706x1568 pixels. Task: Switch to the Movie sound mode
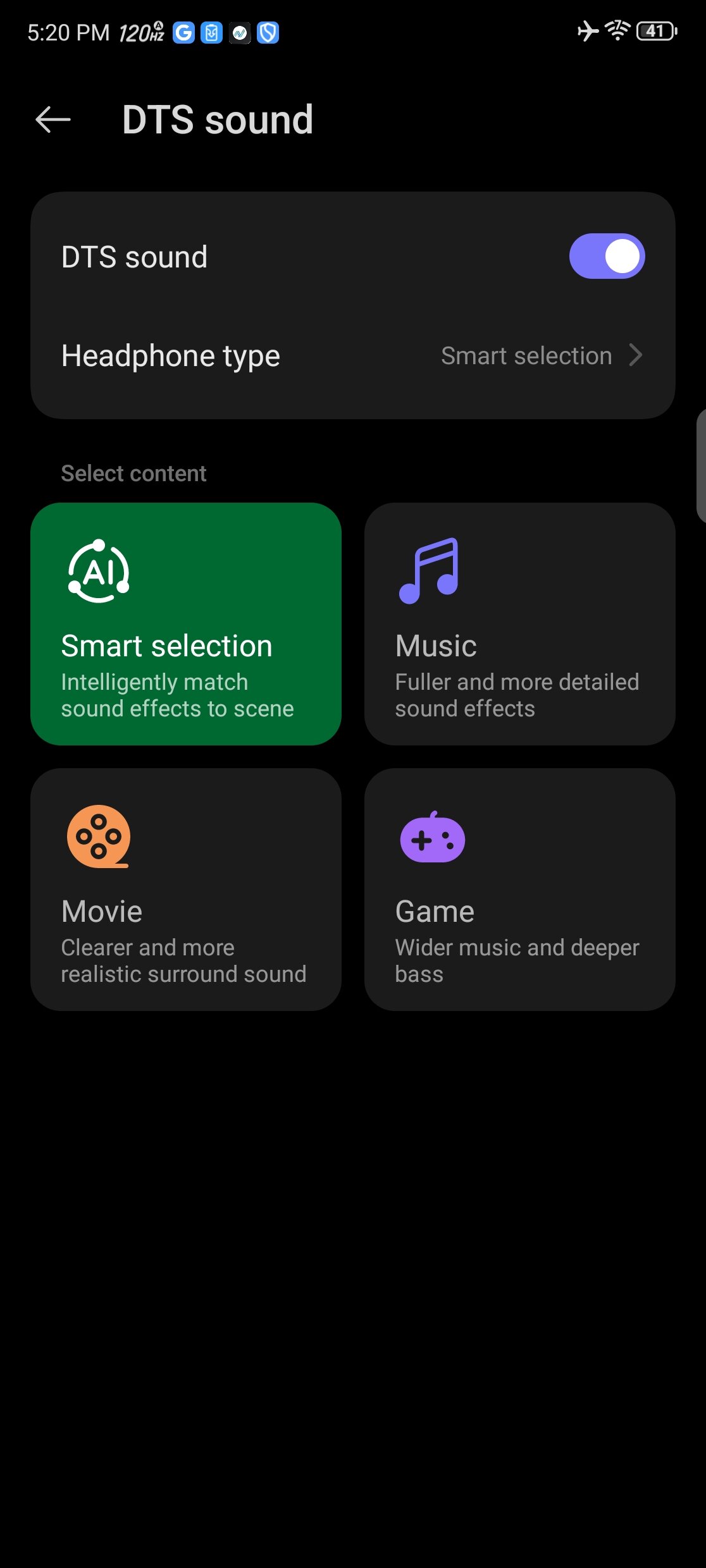pos(186,890)
